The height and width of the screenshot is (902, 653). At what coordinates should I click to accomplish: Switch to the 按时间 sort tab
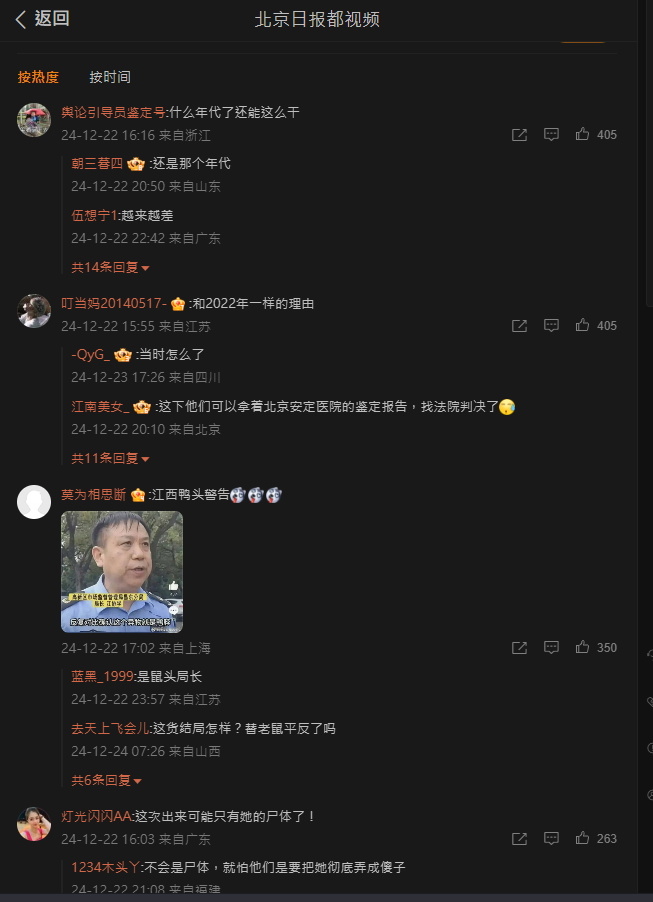[x=110, y=77]
